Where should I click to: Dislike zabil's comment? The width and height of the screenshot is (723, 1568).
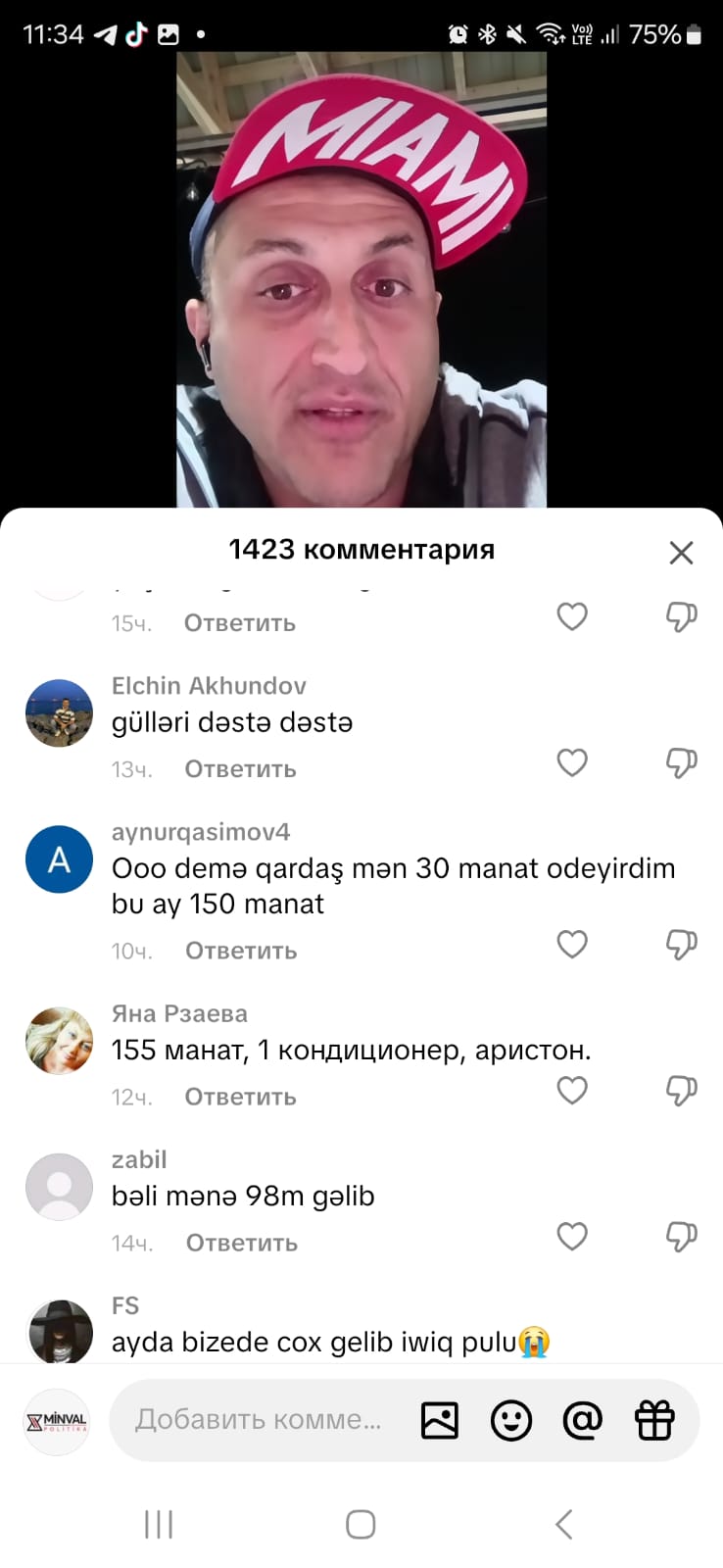point(681,1236)
